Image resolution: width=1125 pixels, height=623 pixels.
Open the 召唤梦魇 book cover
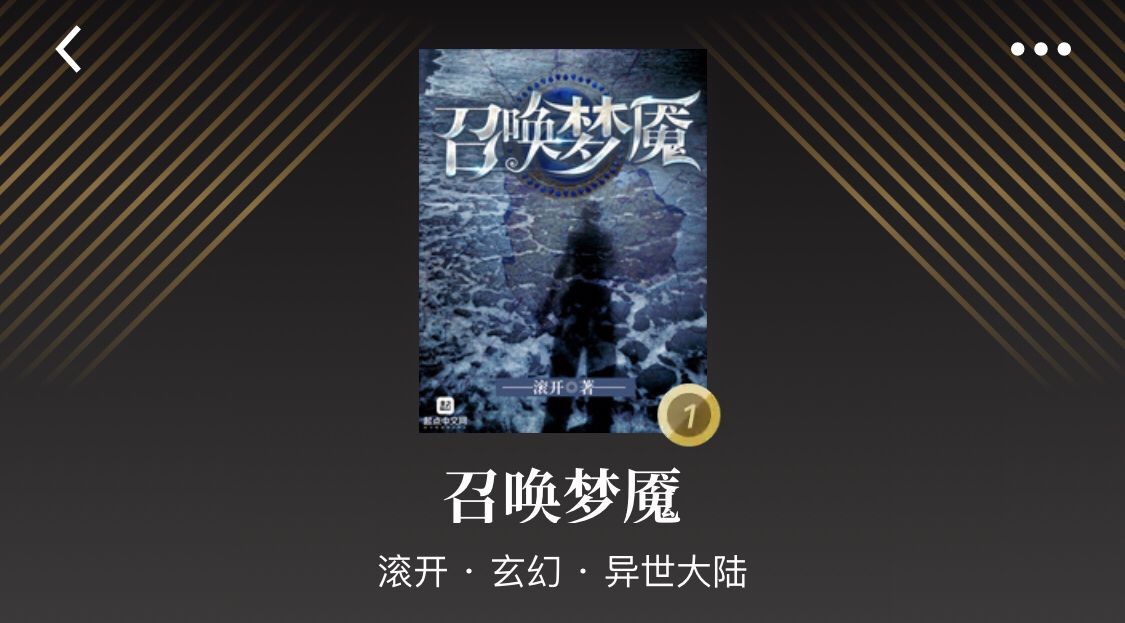(562, 240)
